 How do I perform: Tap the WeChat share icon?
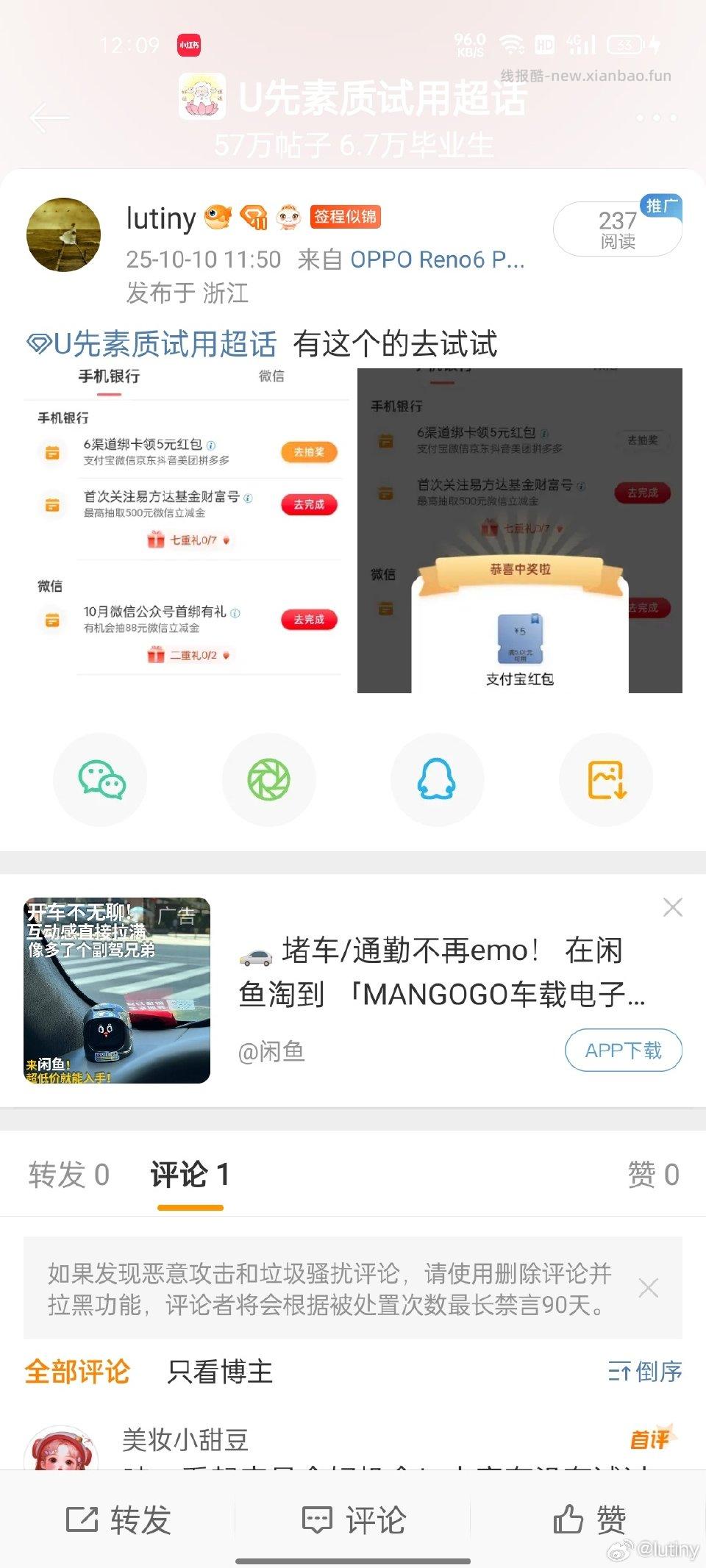coord(100,779)
